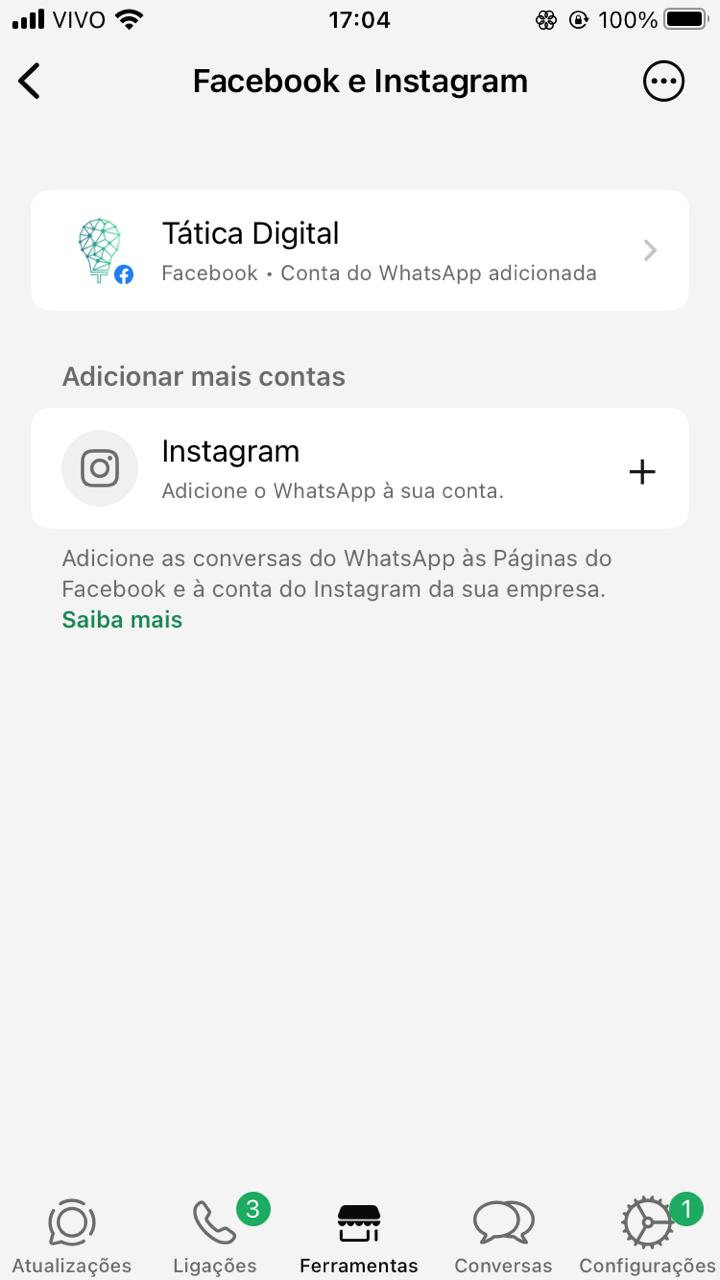Switch to the Atualizações tab
The image size is (720, 1280).
point(71,1237)
